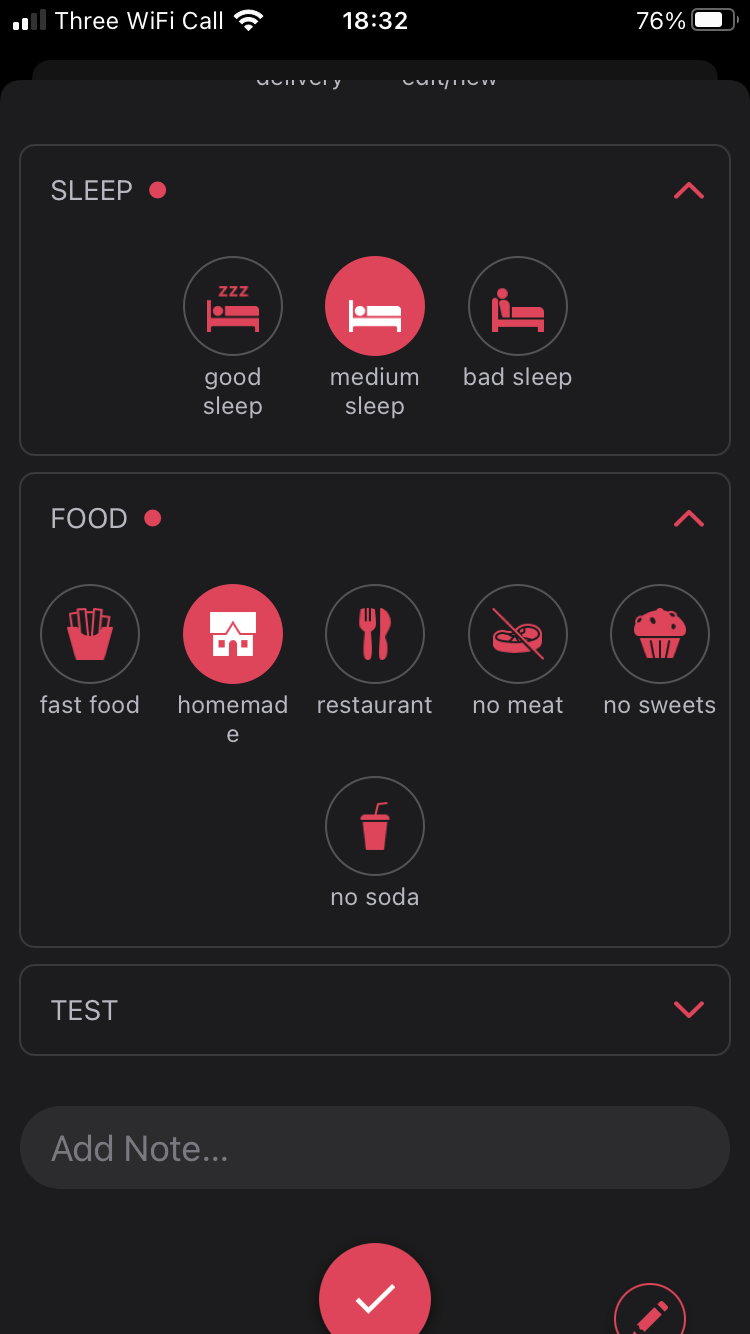Click the FOOD section header
The height and width of the screenshot is (1334, 750).
click(x=88, y=518)
